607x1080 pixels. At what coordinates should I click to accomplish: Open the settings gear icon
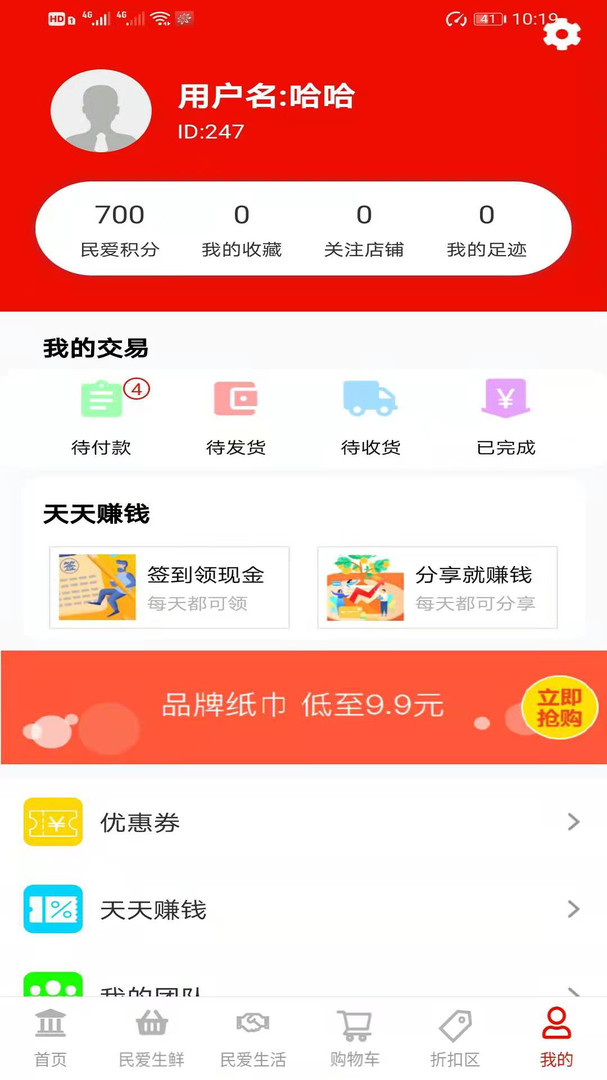point(561,34)
